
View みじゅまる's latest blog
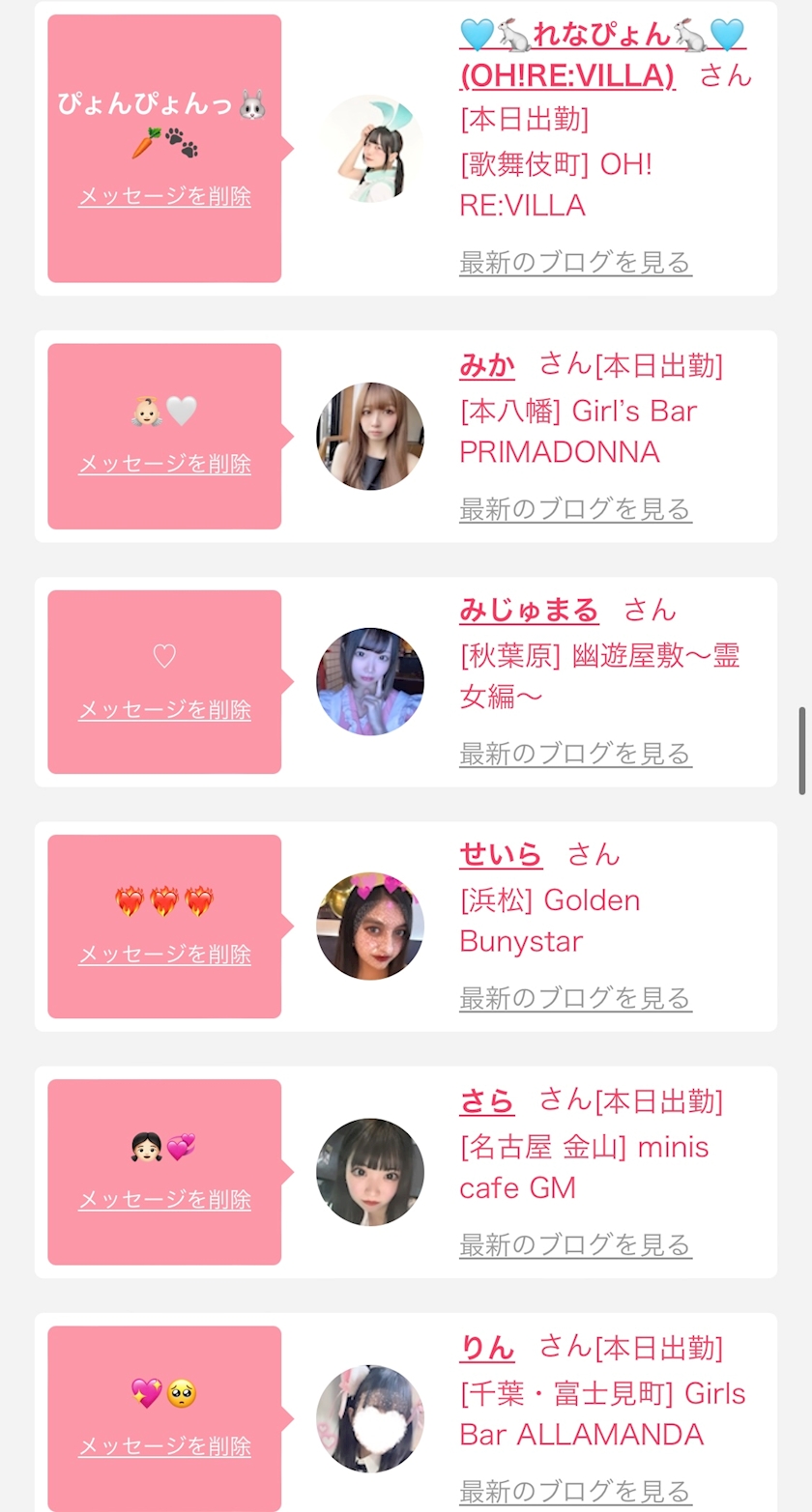[x=575, y=753]
